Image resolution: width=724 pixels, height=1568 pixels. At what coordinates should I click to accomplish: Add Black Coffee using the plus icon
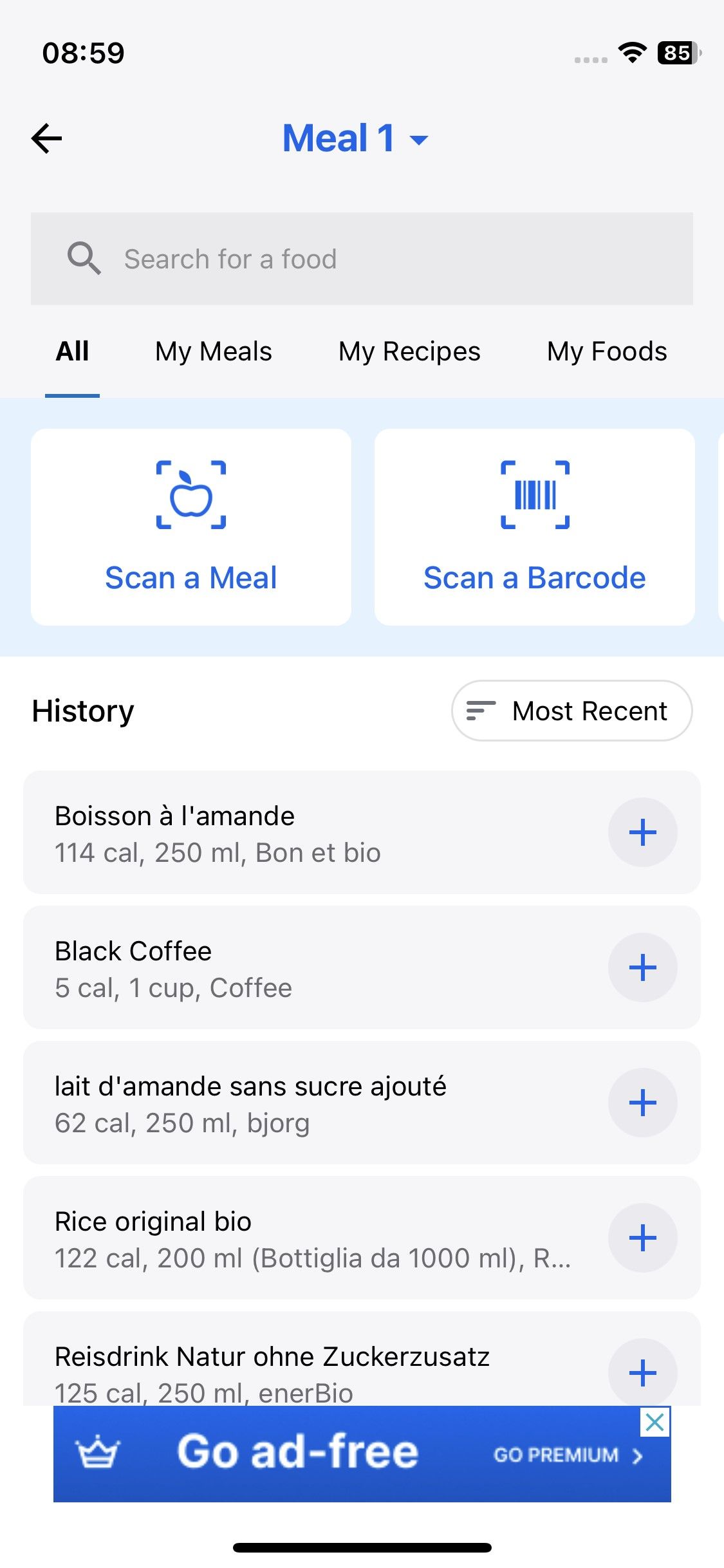click(642, 967)
